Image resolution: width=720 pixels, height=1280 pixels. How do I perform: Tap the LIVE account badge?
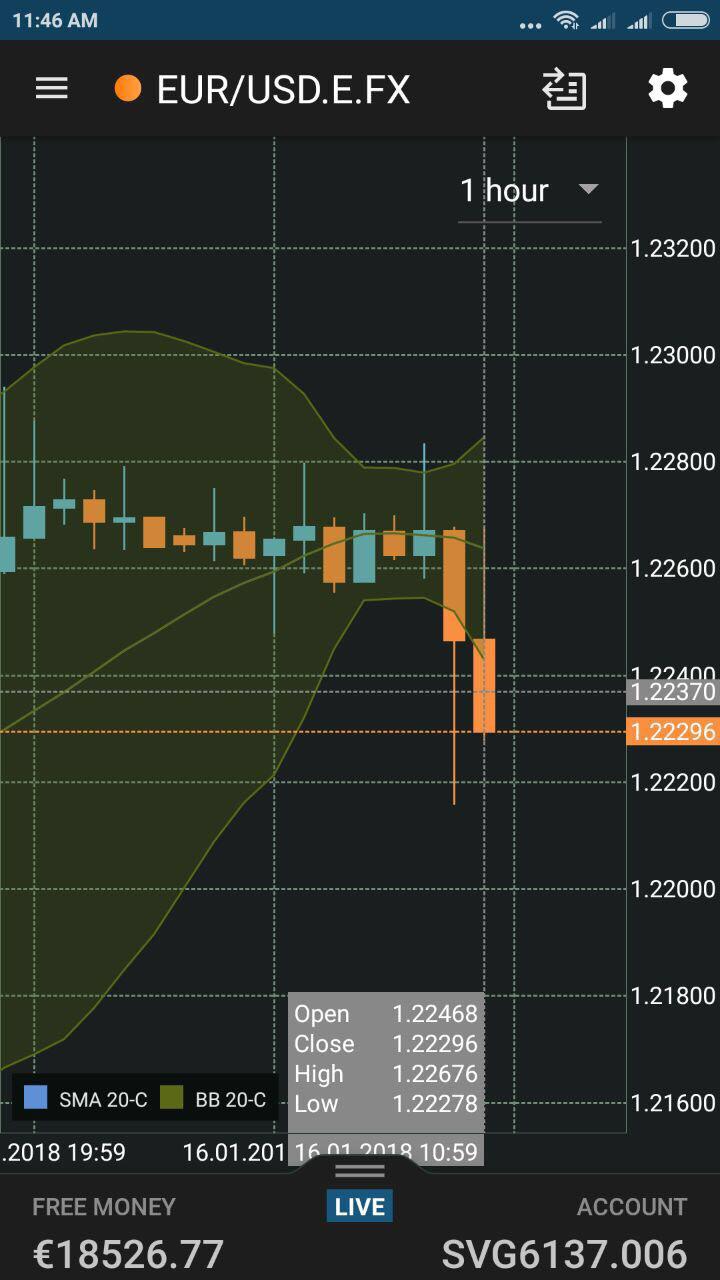pyautogui.click(x=360, y=1207)
